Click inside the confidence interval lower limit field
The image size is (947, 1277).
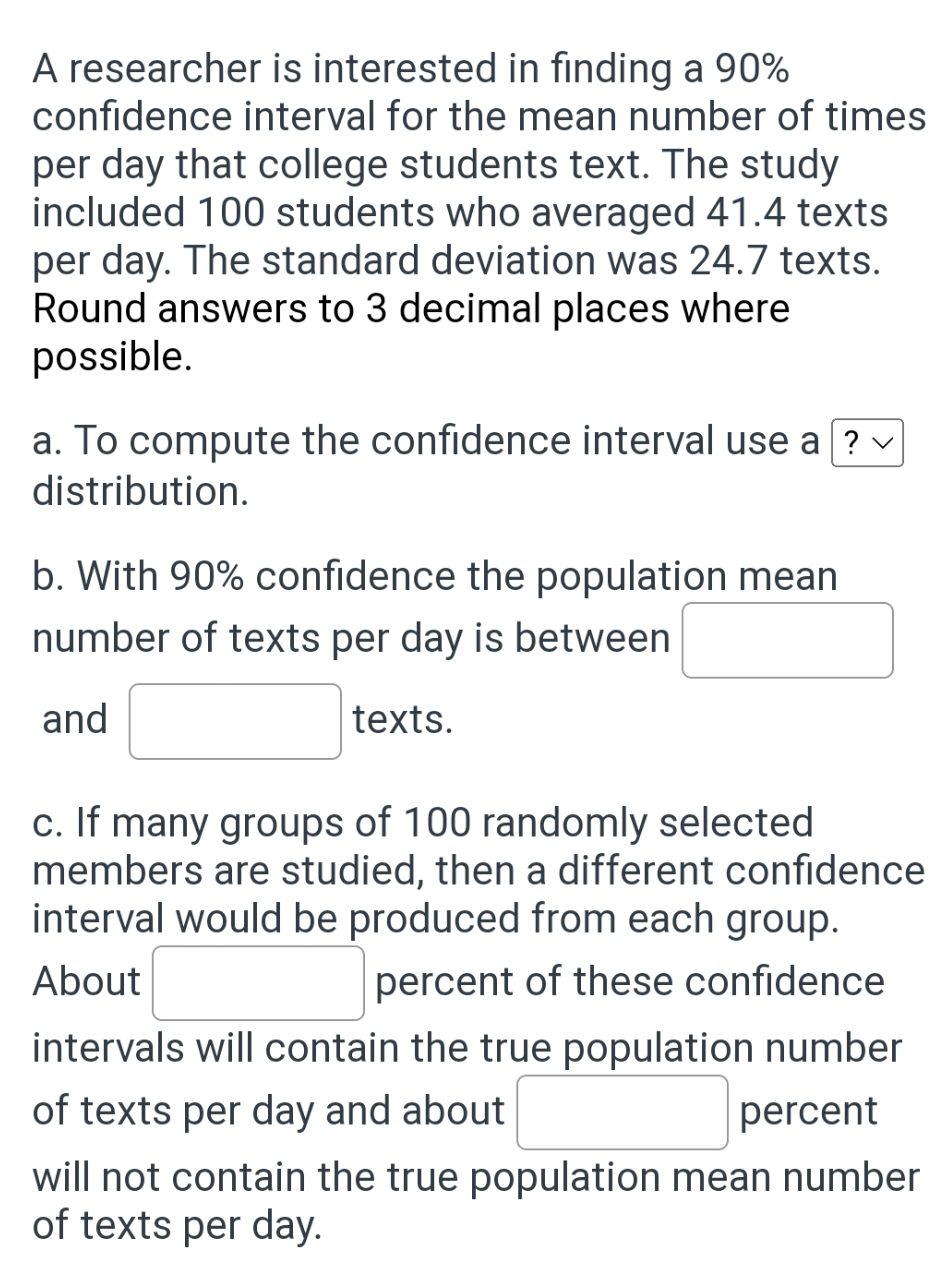(787, 640)
